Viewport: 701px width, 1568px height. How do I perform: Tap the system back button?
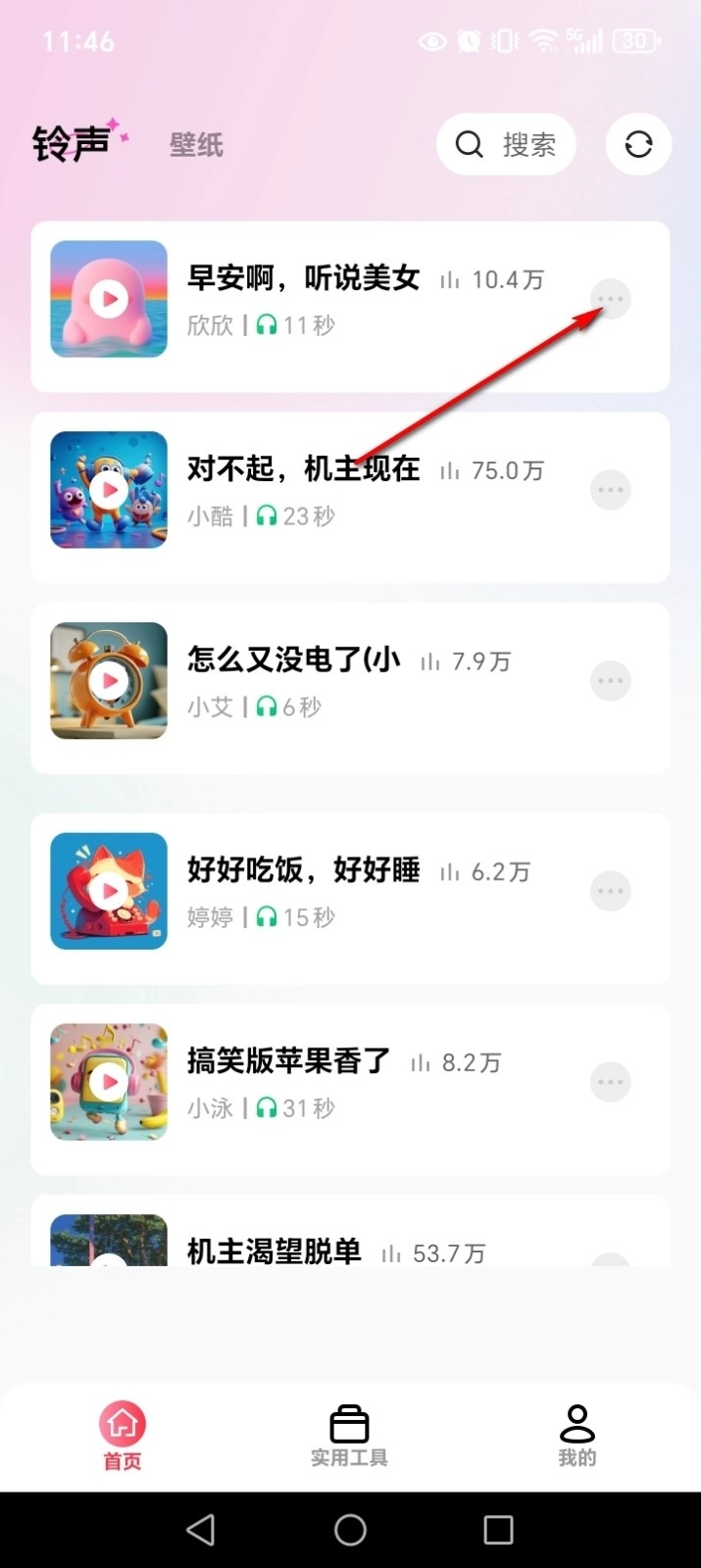tap(201, 1530)
